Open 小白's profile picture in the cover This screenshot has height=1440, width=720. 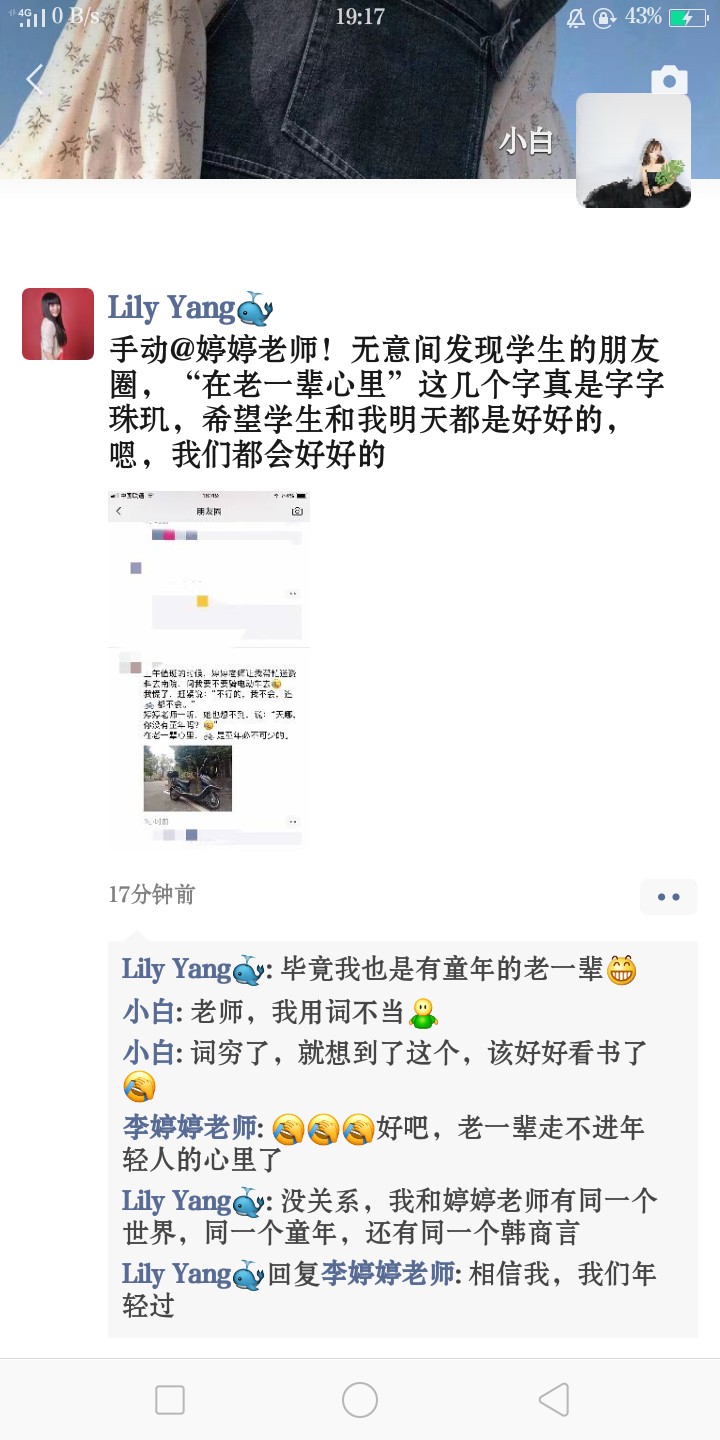633,151
